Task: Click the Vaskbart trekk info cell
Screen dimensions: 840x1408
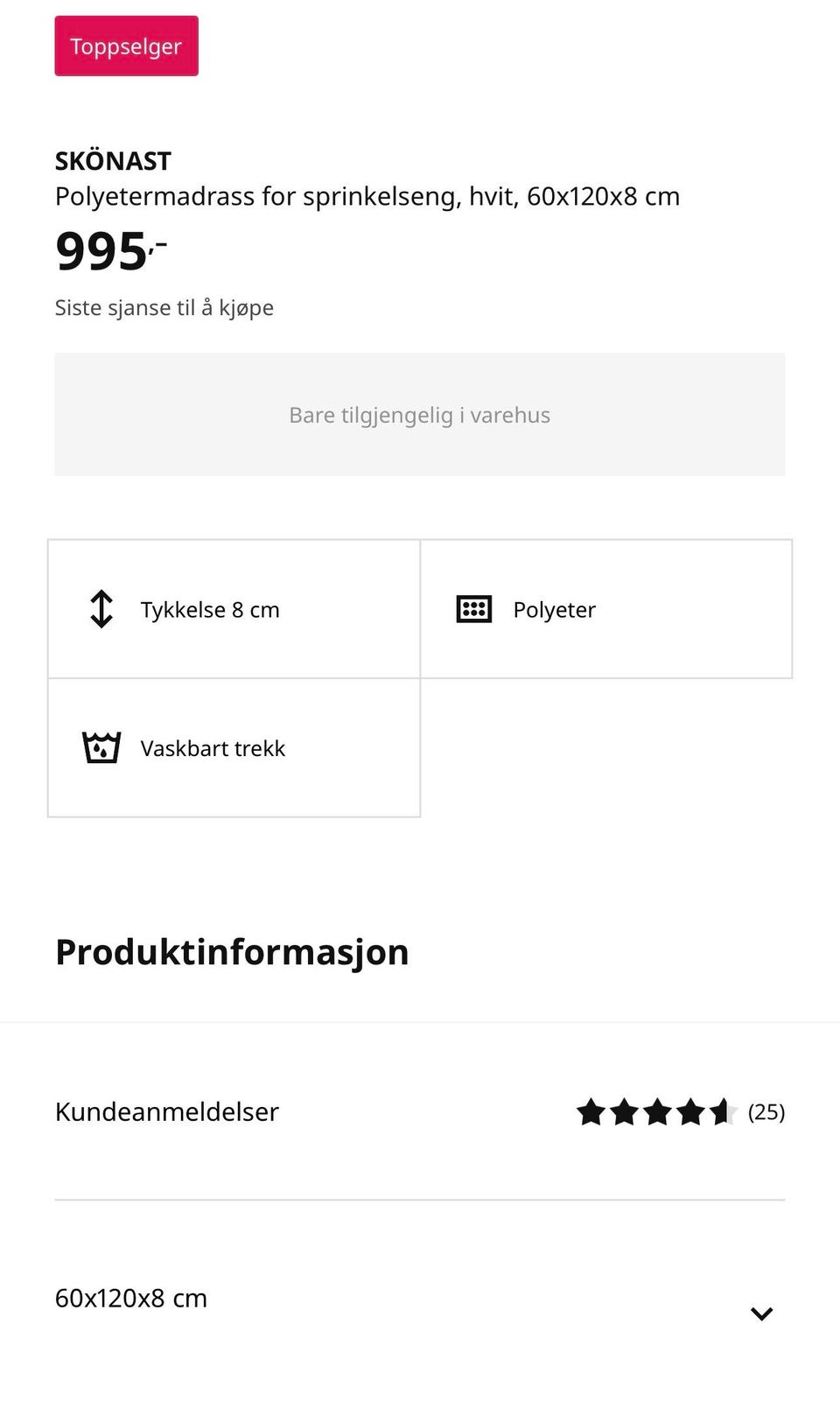Action: click(234, 748)
